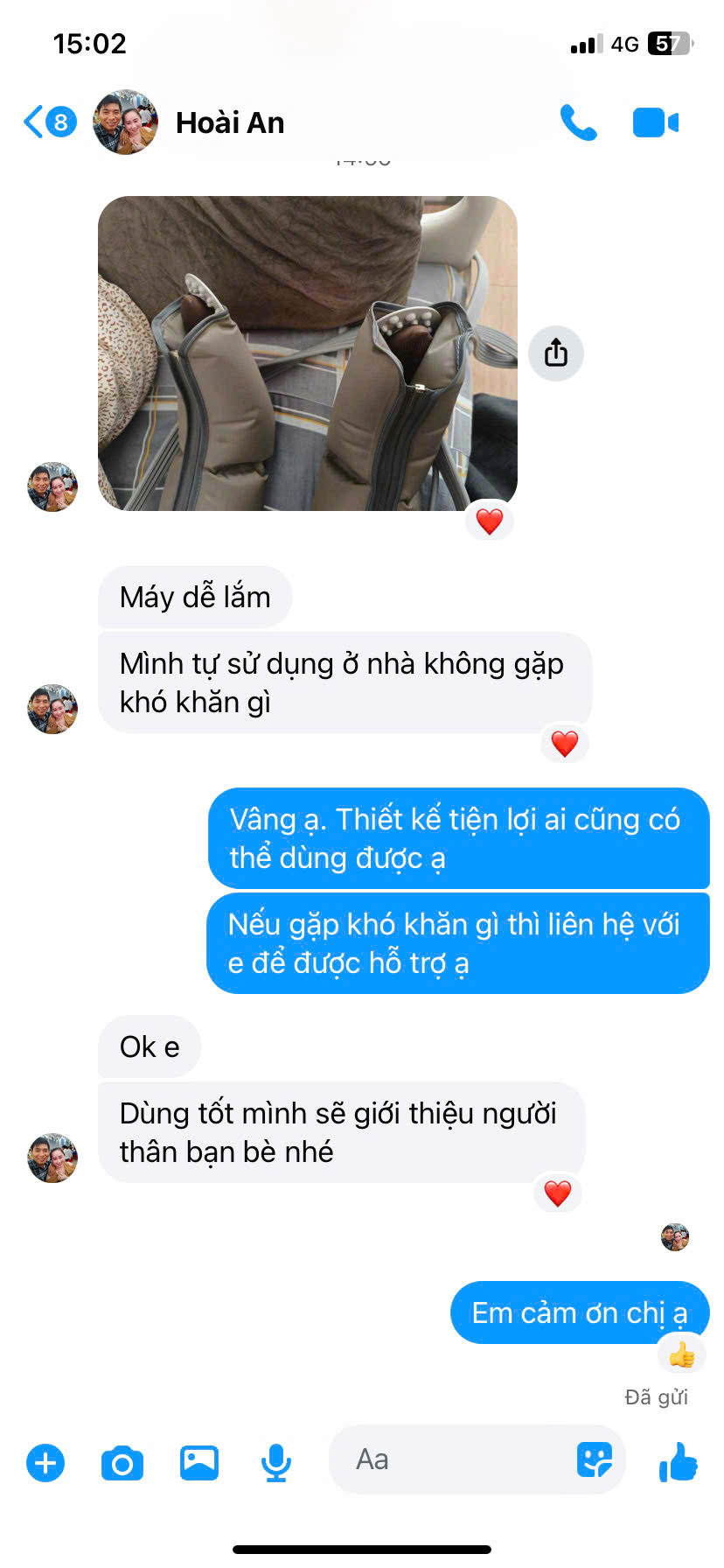Record a voice message with the microphone
This screenshot has width=724, height=1568.
pos(276,1462)
